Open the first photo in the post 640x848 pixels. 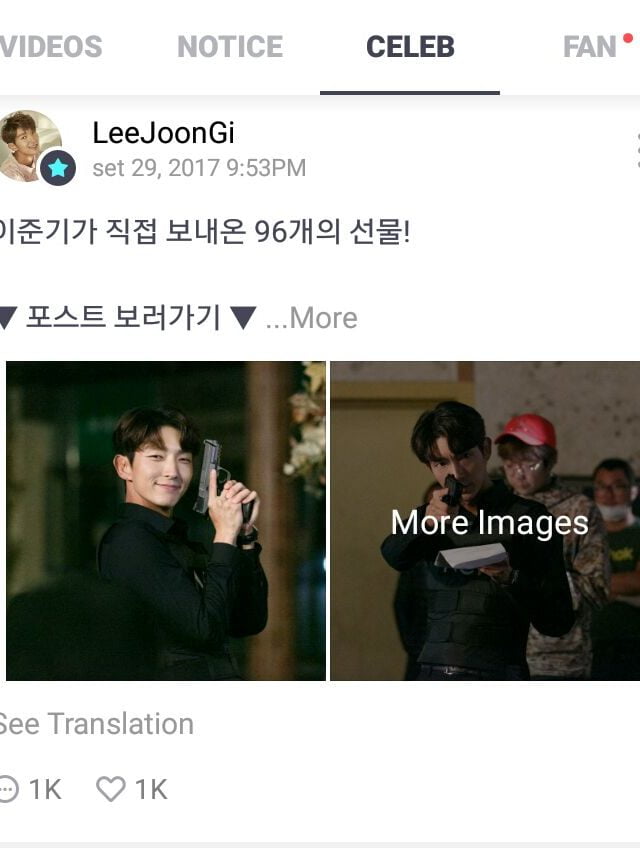point(166,521)
